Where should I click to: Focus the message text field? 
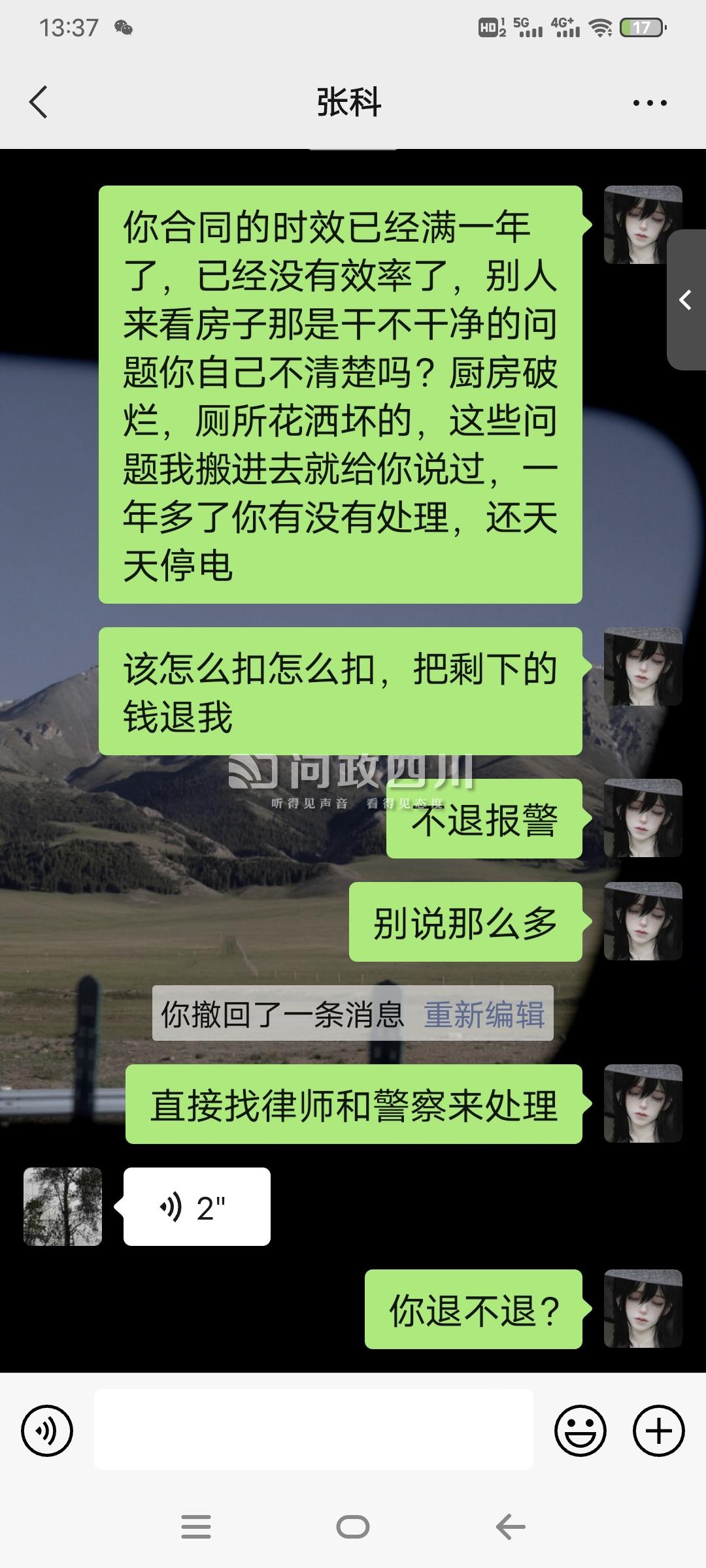(314, 1430)
